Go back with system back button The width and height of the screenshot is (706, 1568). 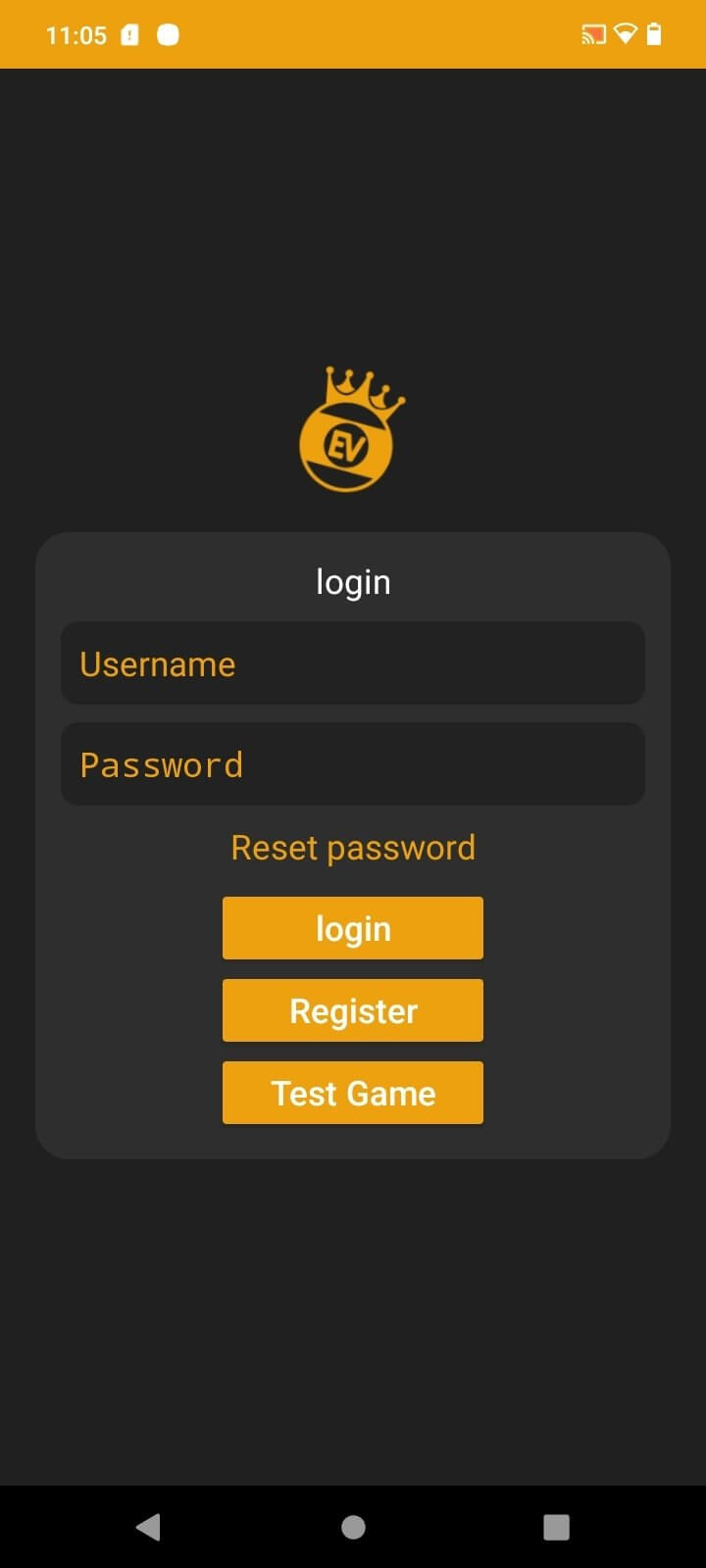click(149, 1527)
